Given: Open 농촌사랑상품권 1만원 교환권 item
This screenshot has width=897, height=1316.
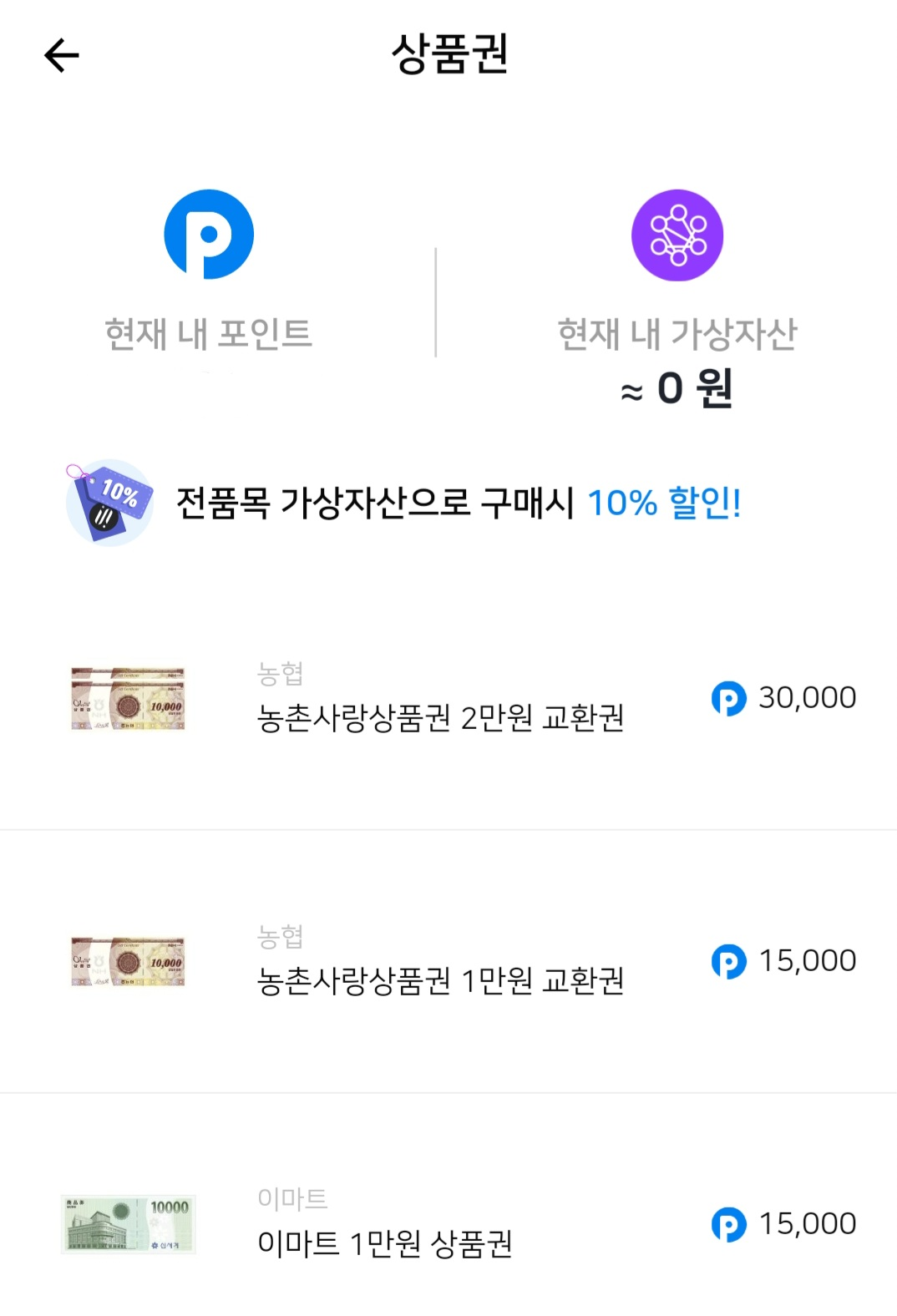Looking at the screenshot, I should [440, 979].
